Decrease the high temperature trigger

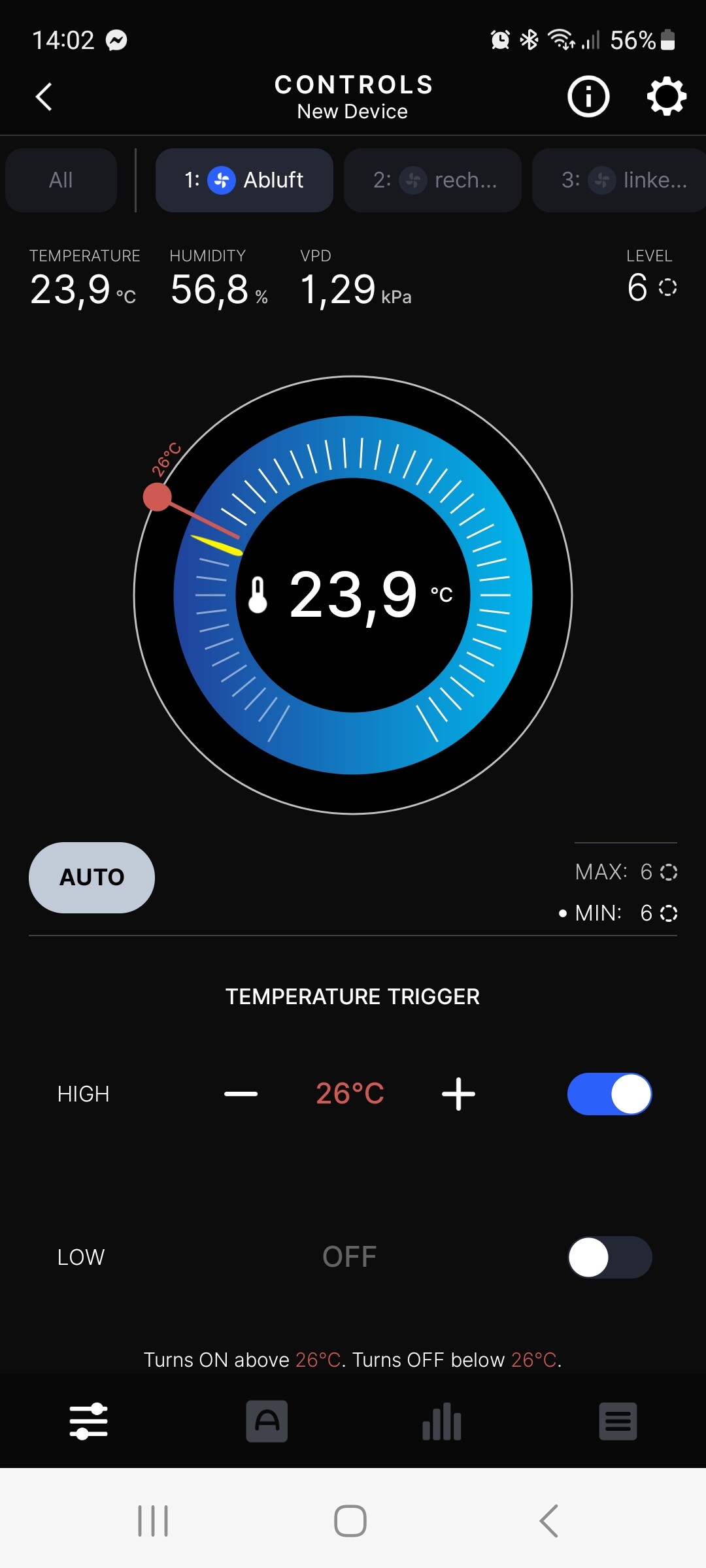click(x=241, y=1094)
